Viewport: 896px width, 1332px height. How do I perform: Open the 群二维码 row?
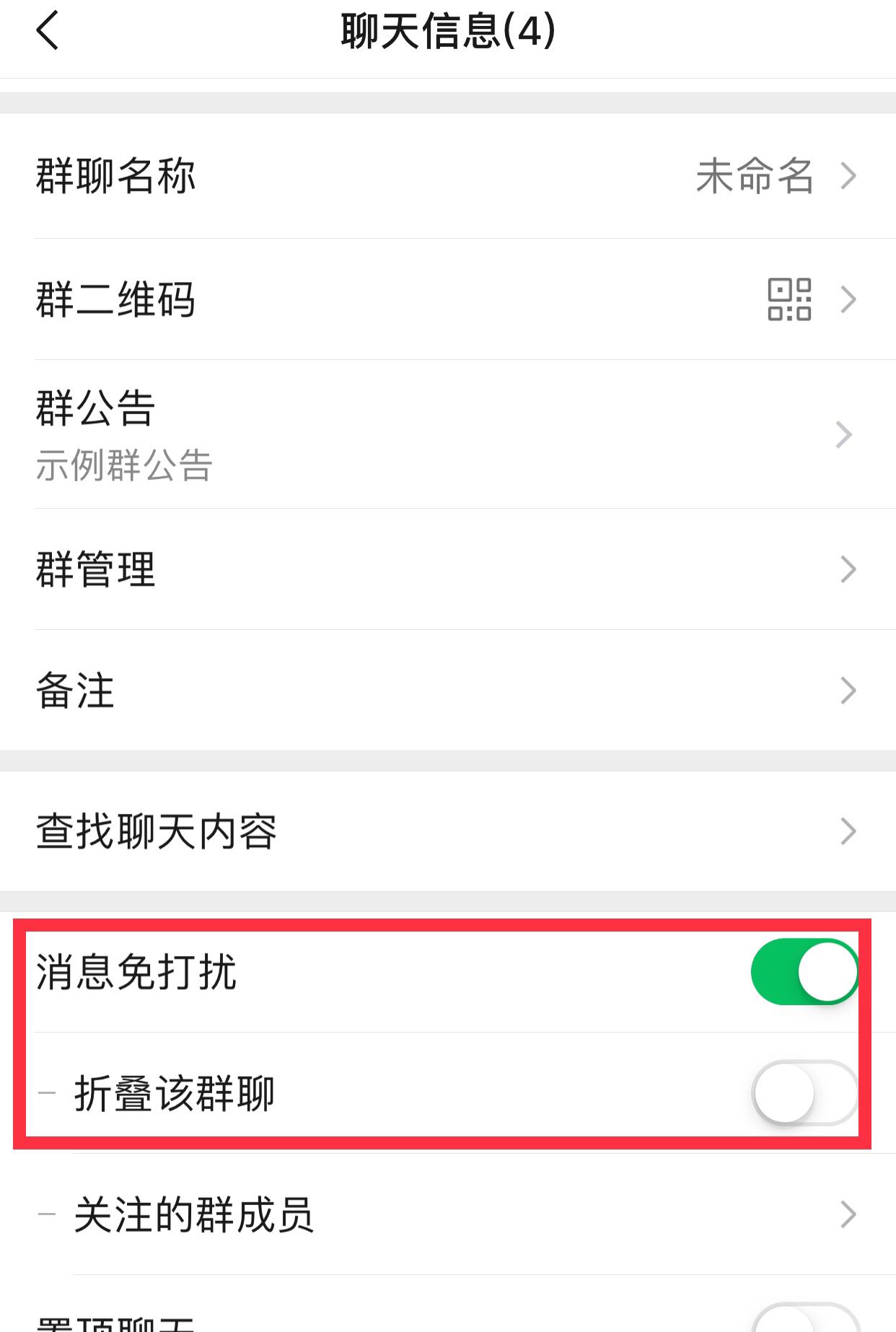[447, 299]
